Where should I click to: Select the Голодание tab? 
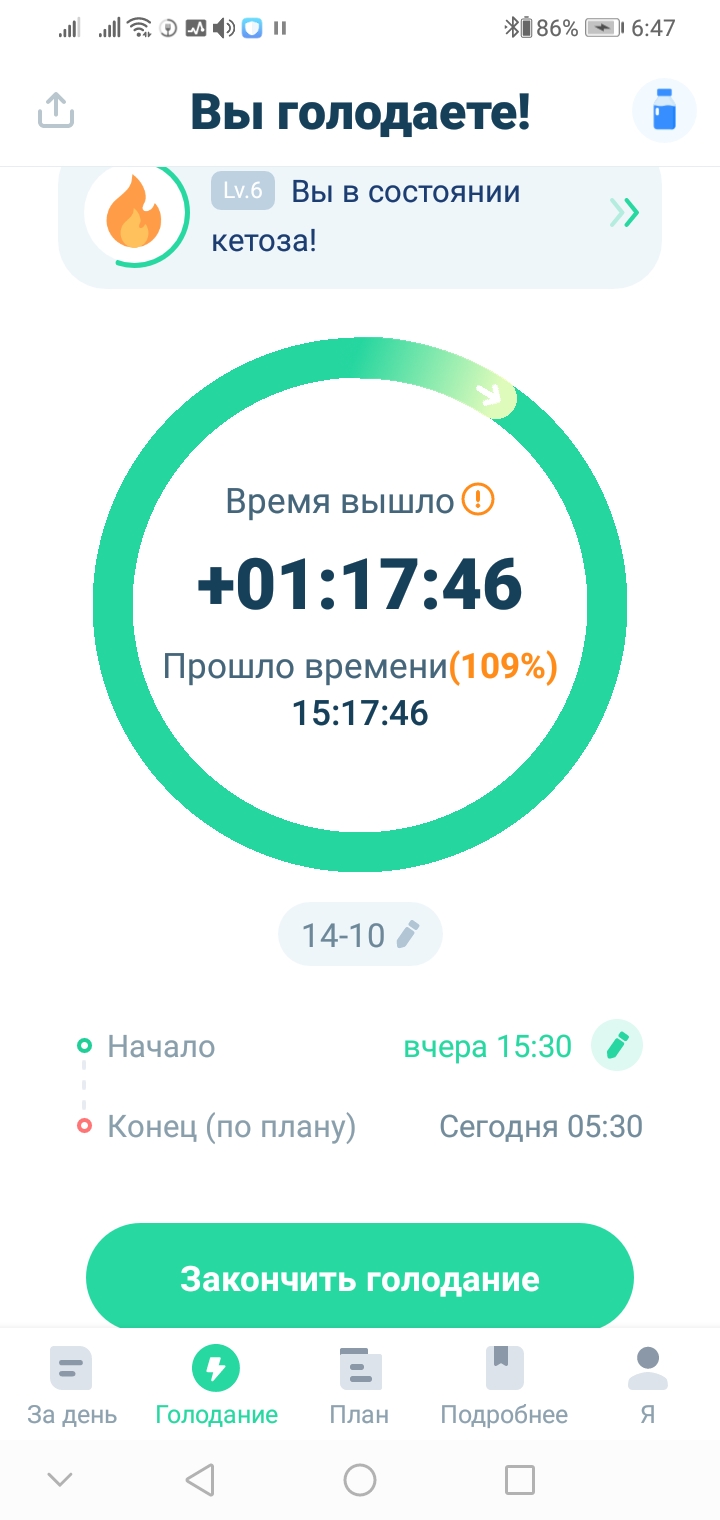[216, 1385]
